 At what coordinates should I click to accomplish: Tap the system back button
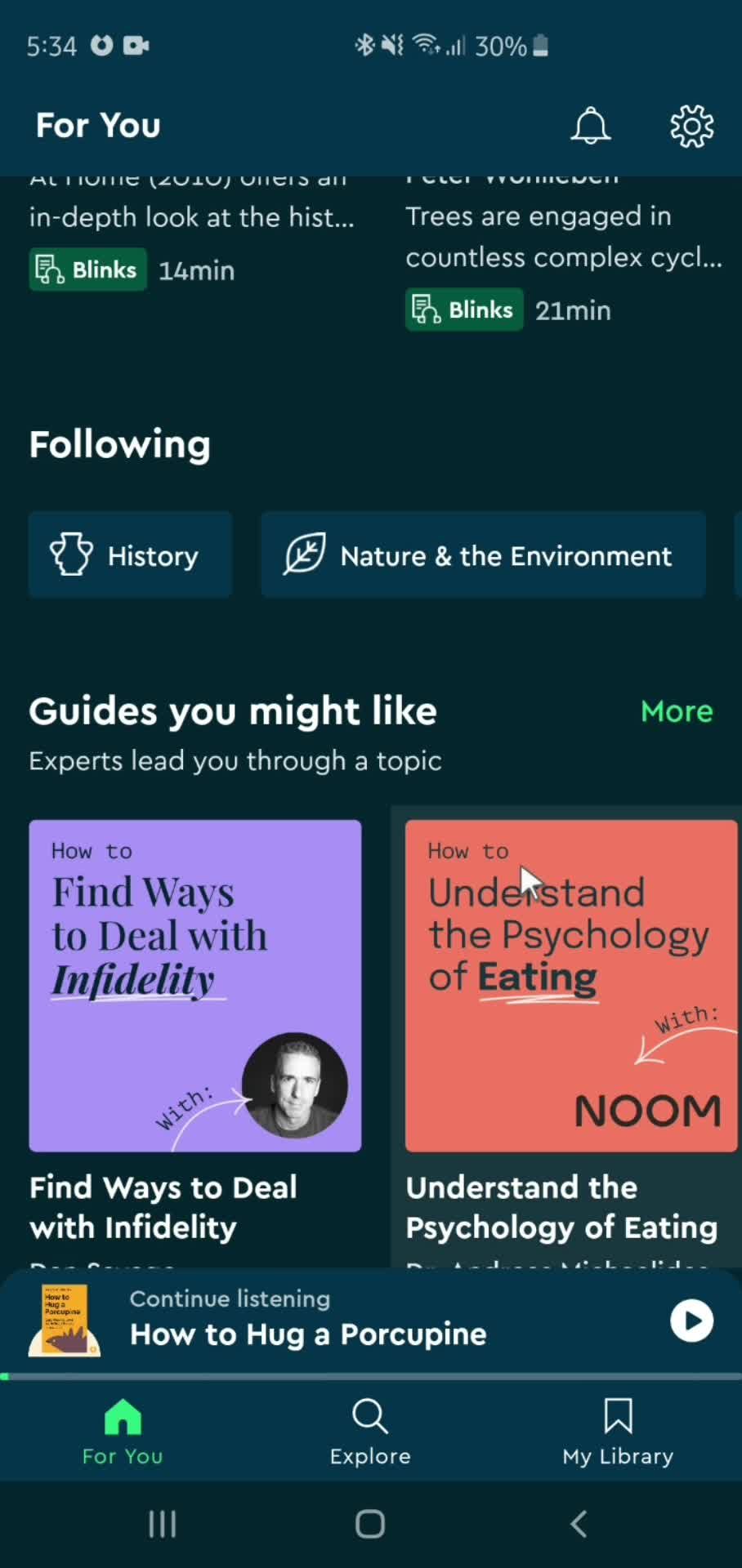click(x=579, y=1524)
